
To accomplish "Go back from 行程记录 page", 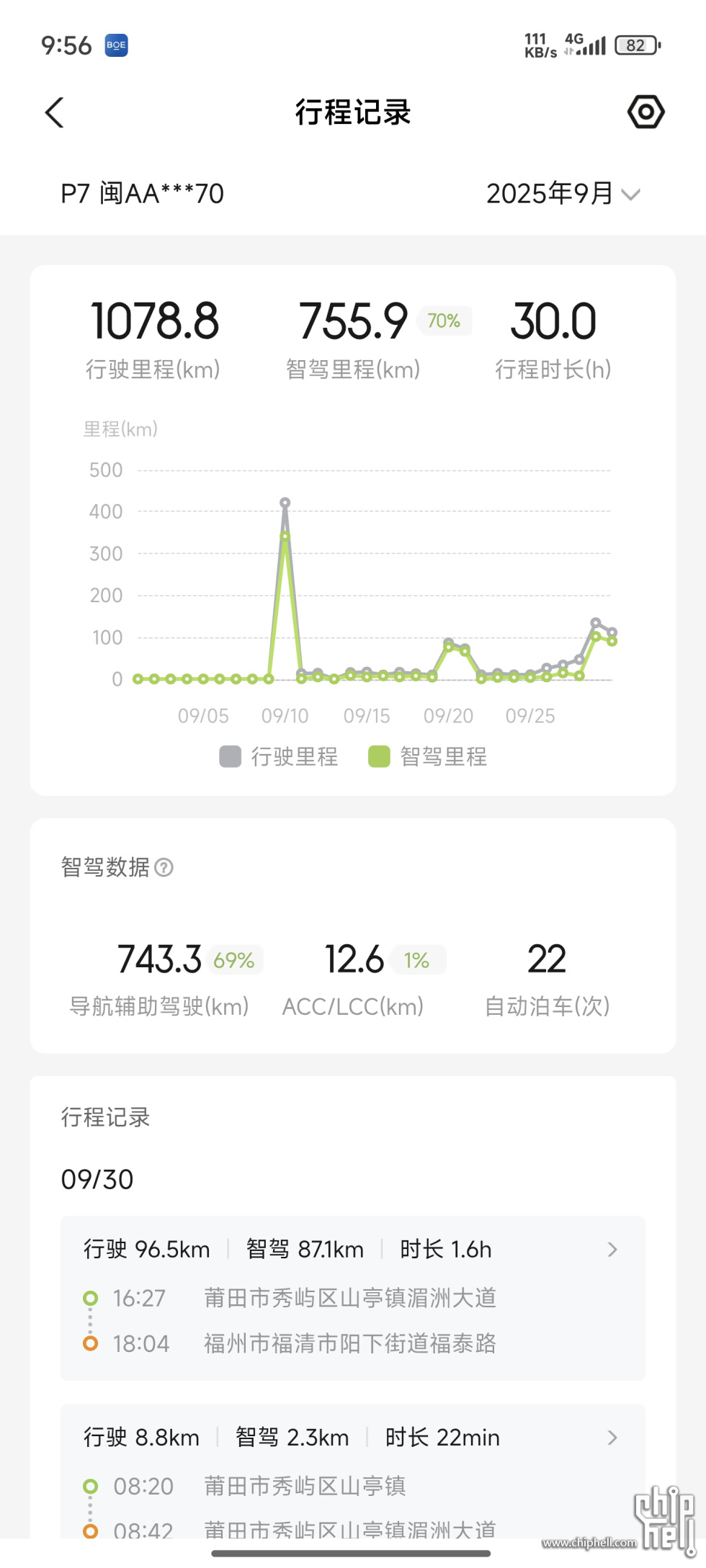I will click(x=55, y=113).
